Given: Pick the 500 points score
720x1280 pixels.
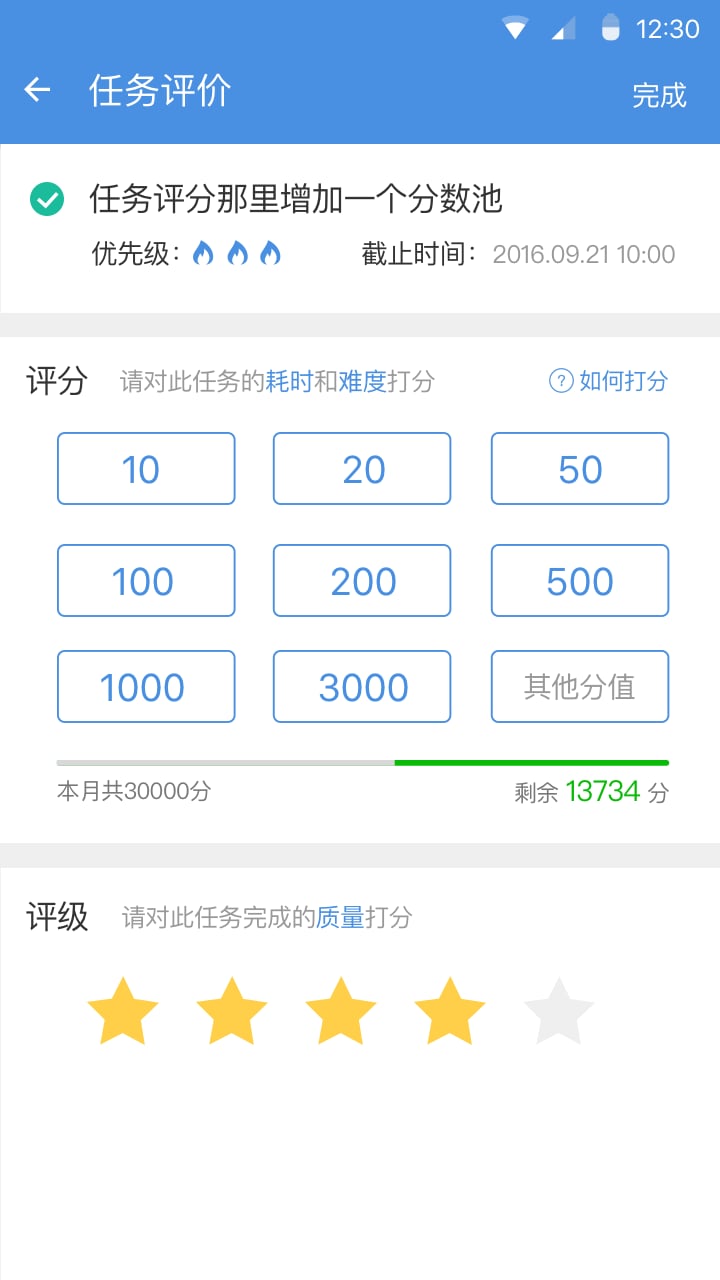Looking at the screenshot, I should tap(580, 581).
